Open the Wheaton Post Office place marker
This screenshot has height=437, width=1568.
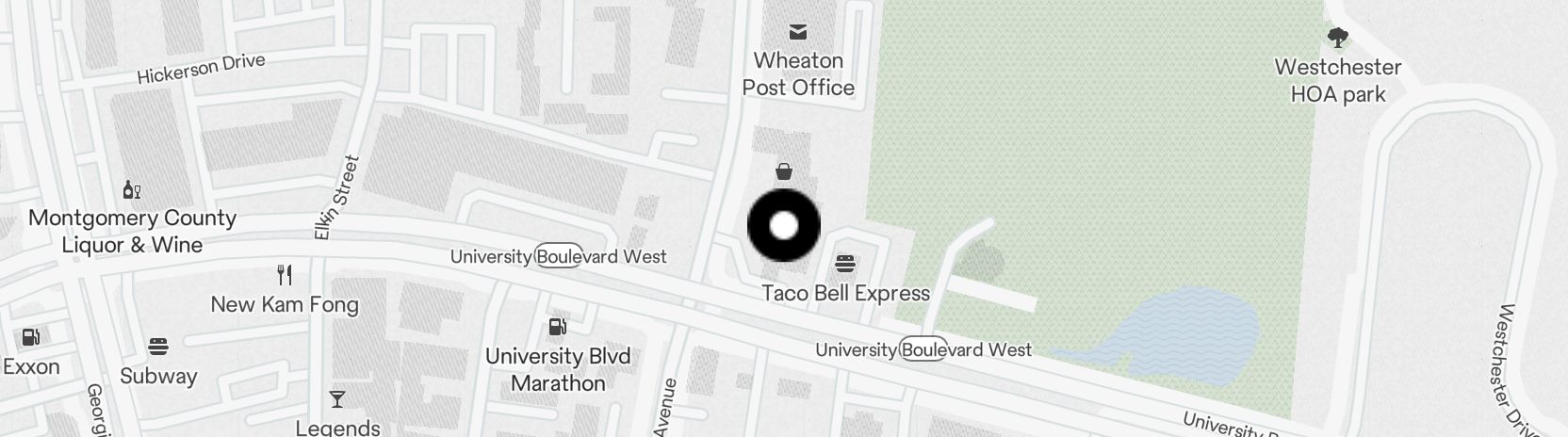tap(798, 32)
